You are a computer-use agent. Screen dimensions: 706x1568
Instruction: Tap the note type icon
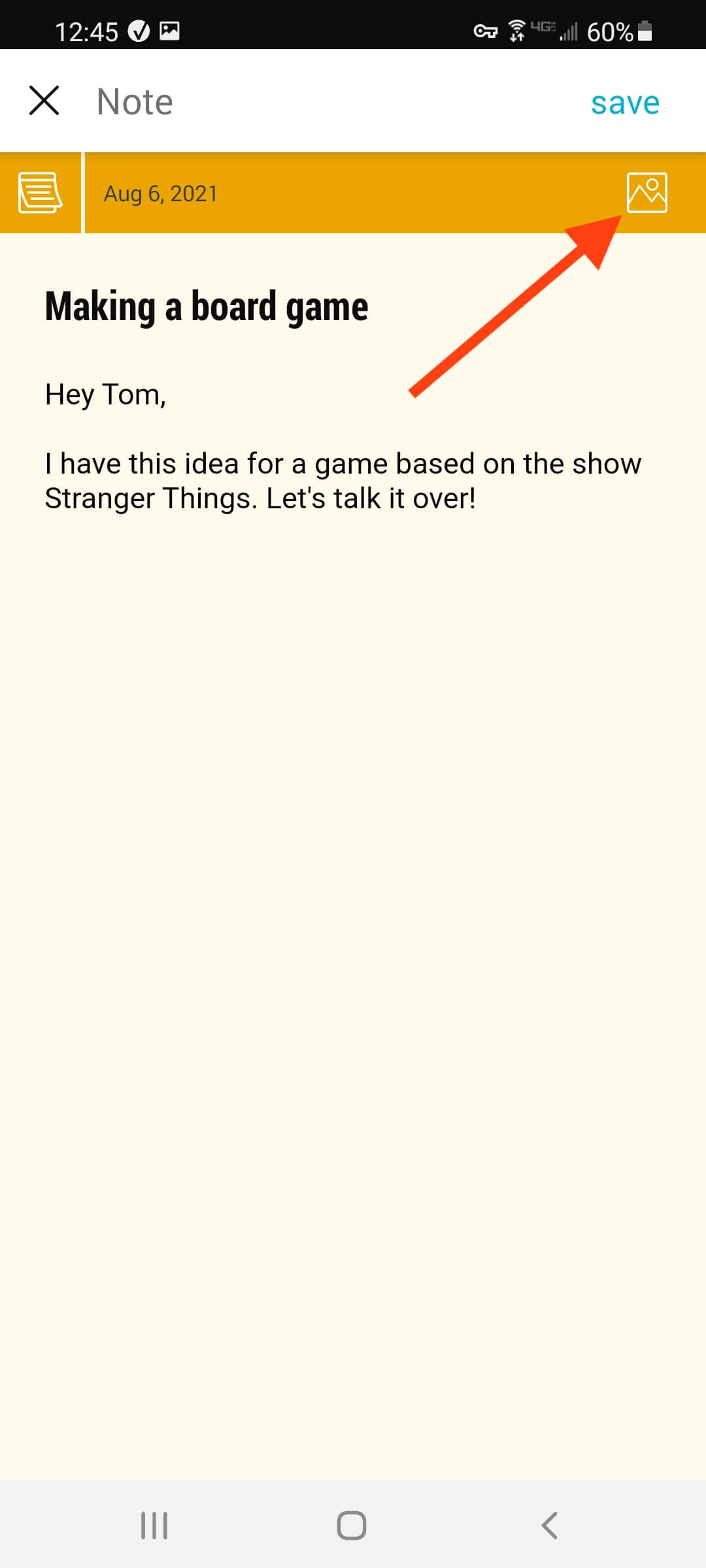[x=40, y=193]
